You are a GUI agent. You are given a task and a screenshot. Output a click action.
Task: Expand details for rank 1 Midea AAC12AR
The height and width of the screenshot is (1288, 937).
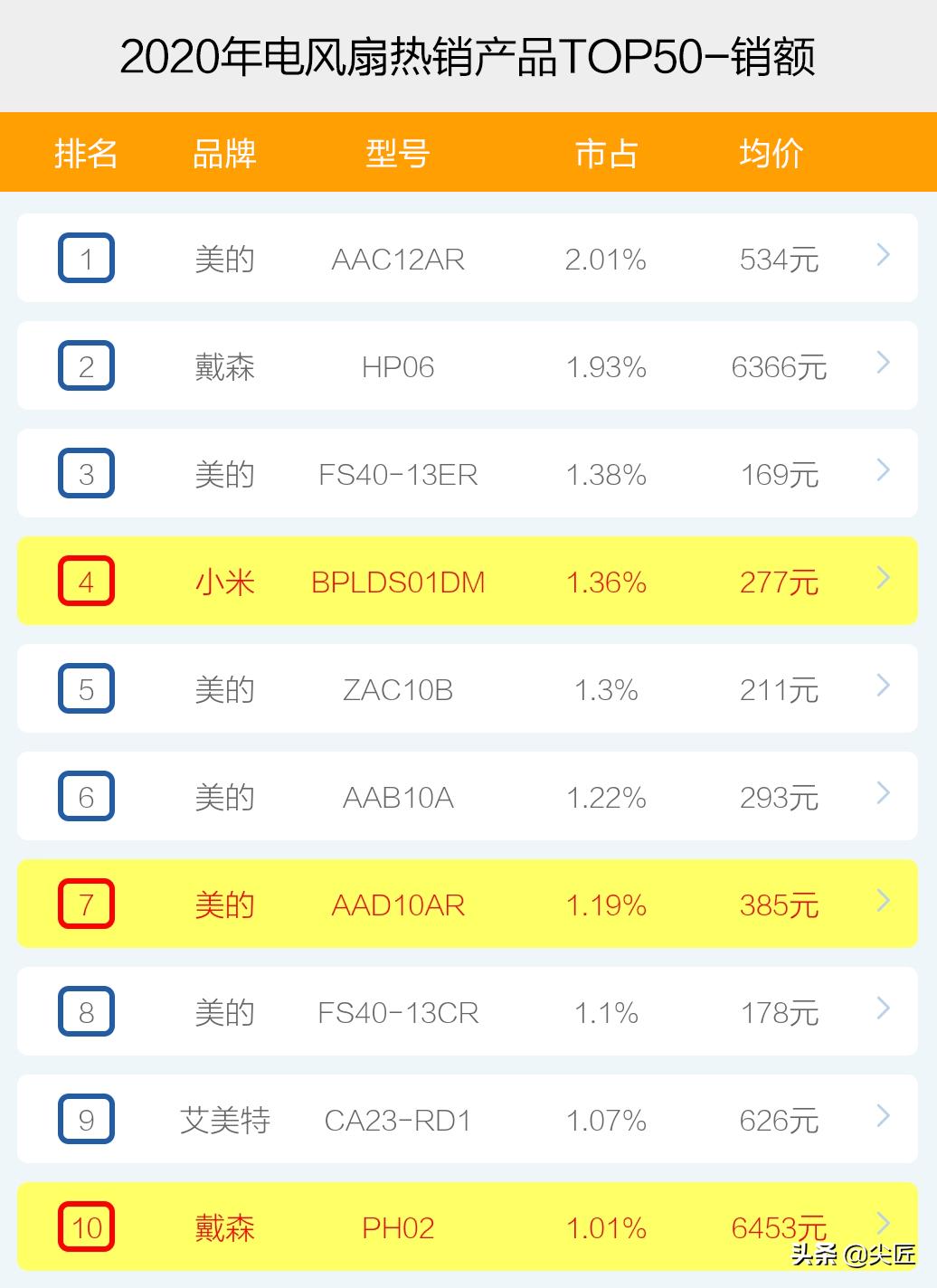pyautogui.click(x=882, y=257)
